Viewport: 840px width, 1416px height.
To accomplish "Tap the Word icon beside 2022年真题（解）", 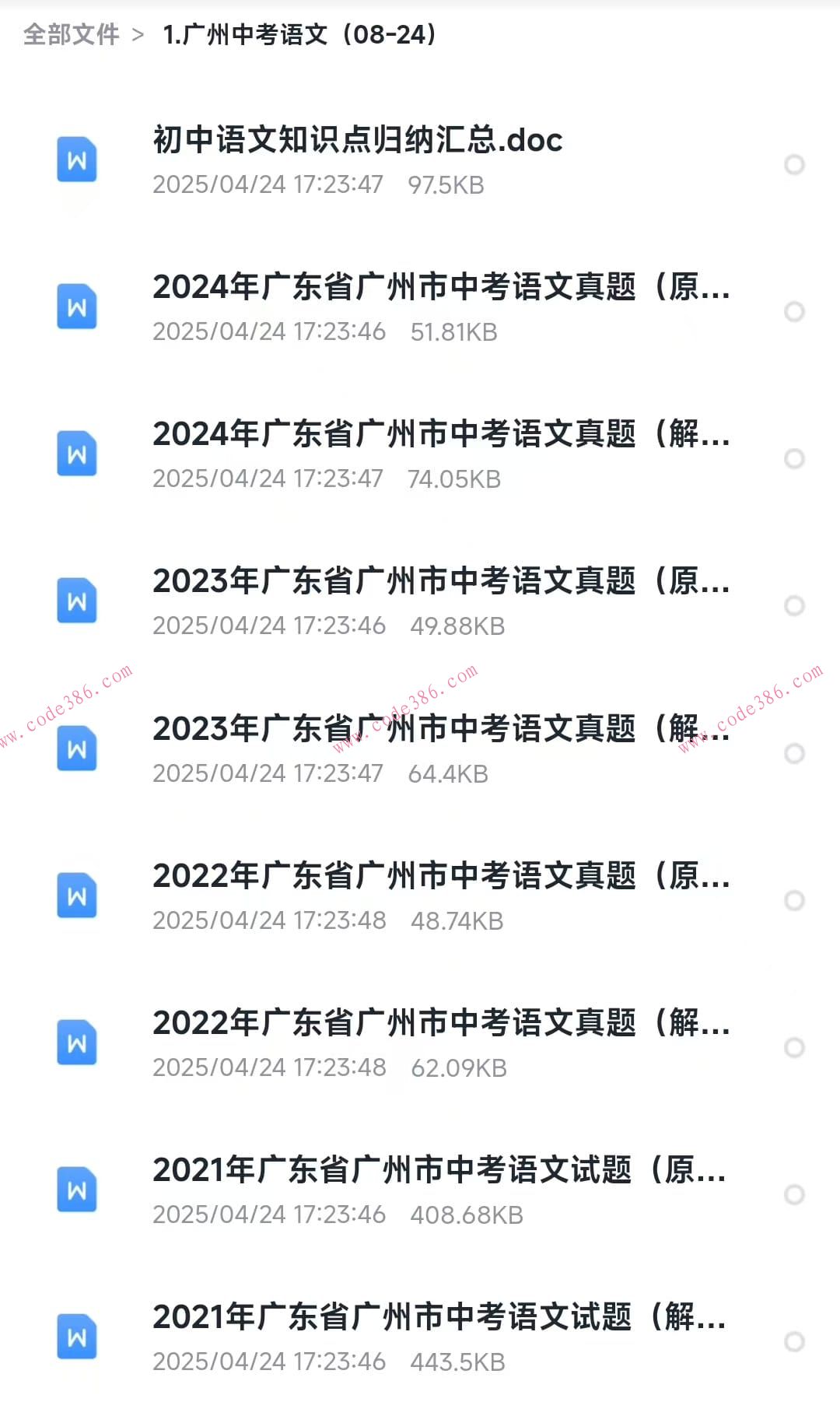I will tap(76, 1043).
